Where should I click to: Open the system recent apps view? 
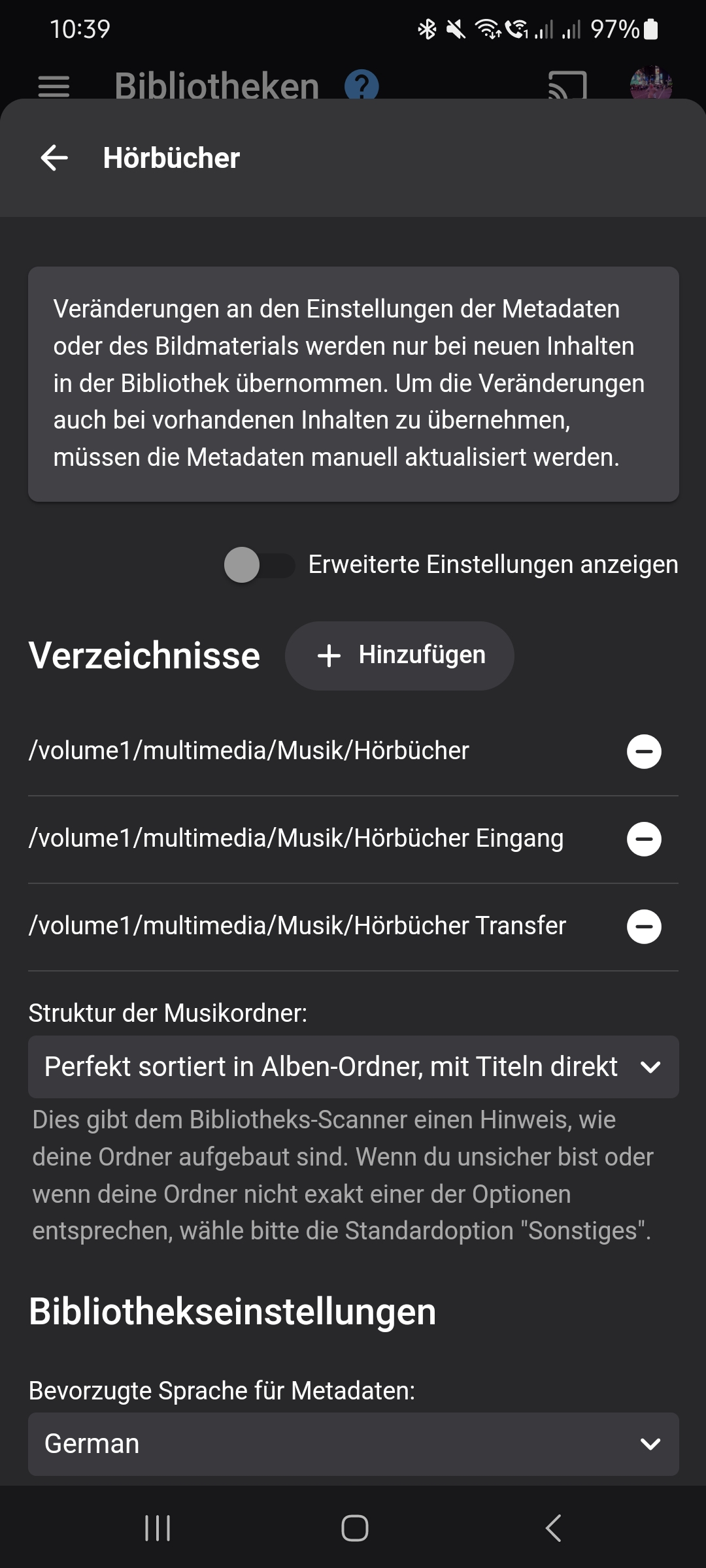pos(158,1528)
